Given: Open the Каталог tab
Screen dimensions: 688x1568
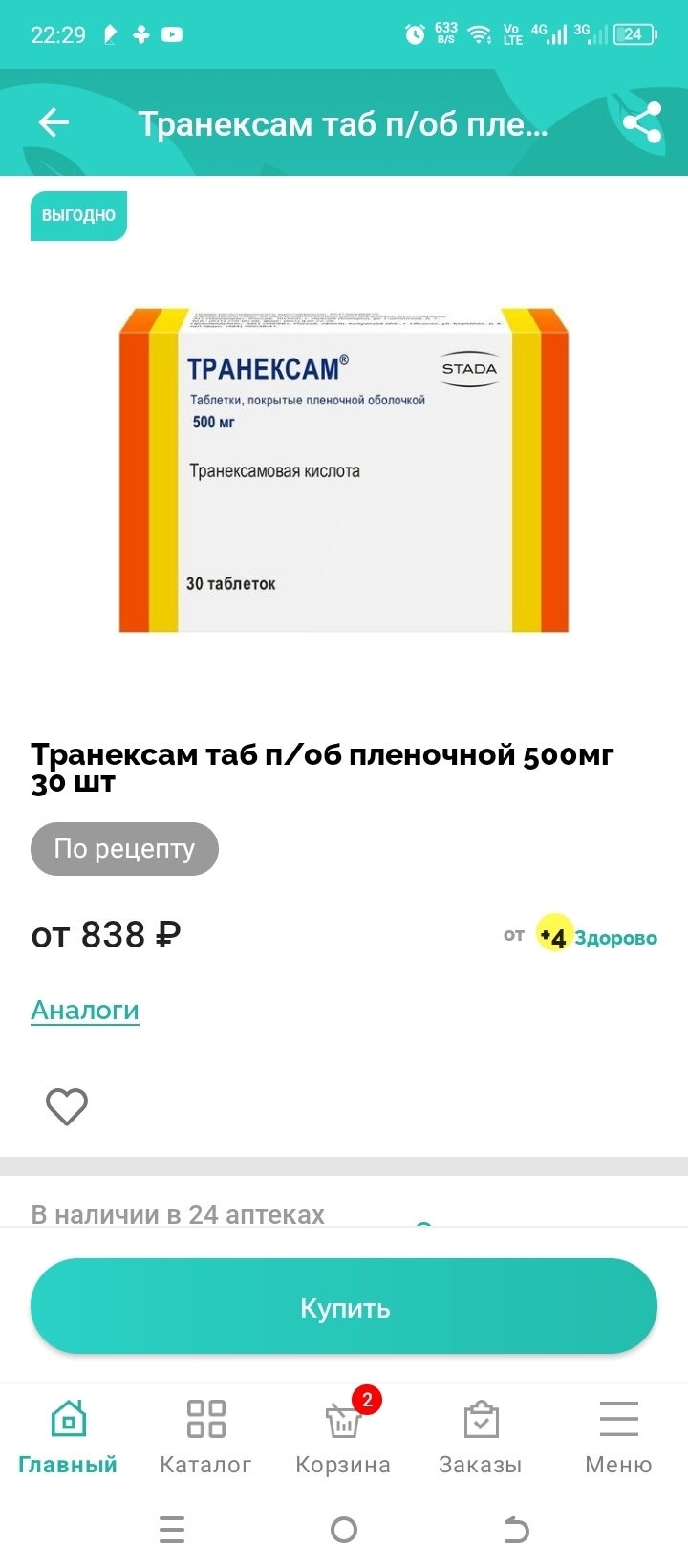Looking at the screenshot, I should tap(205, 1436).
